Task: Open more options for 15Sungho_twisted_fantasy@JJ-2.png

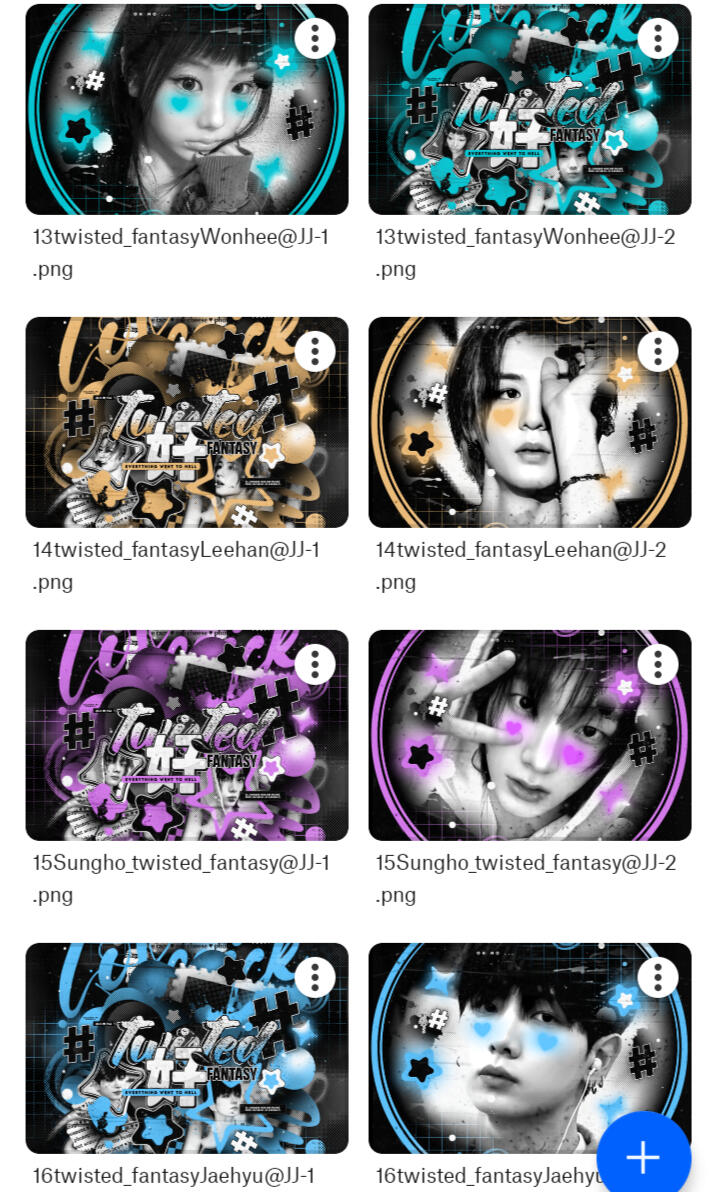Action: point(658,664)
